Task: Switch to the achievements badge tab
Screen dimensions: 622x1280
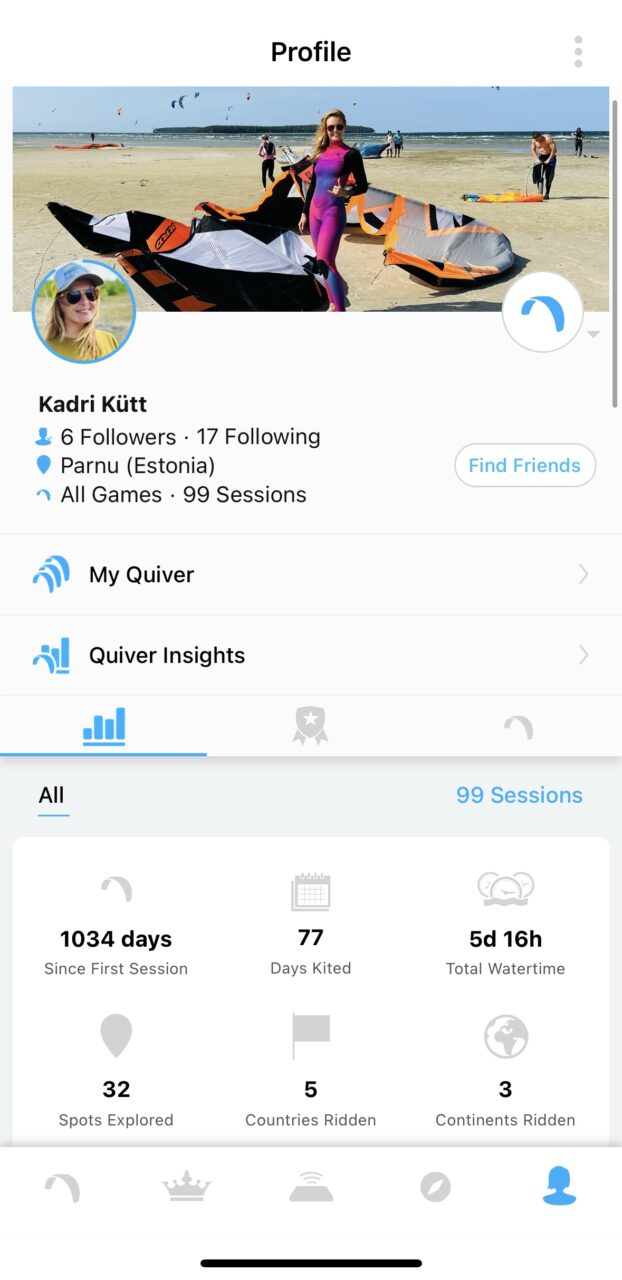Action: click(x=310, y=726)
